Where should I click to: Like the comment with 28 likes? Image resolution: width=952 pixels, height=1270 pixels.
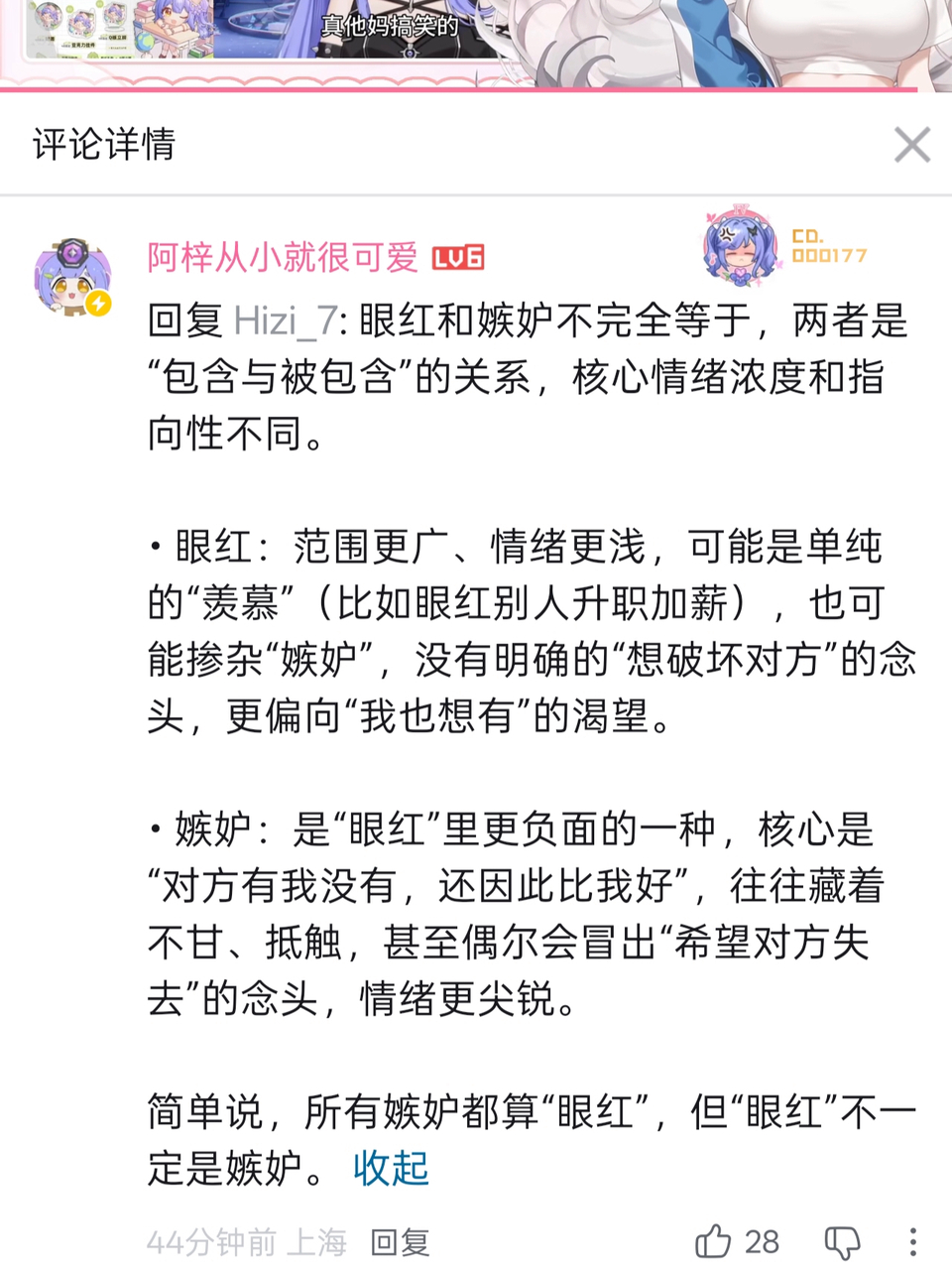737,1241
